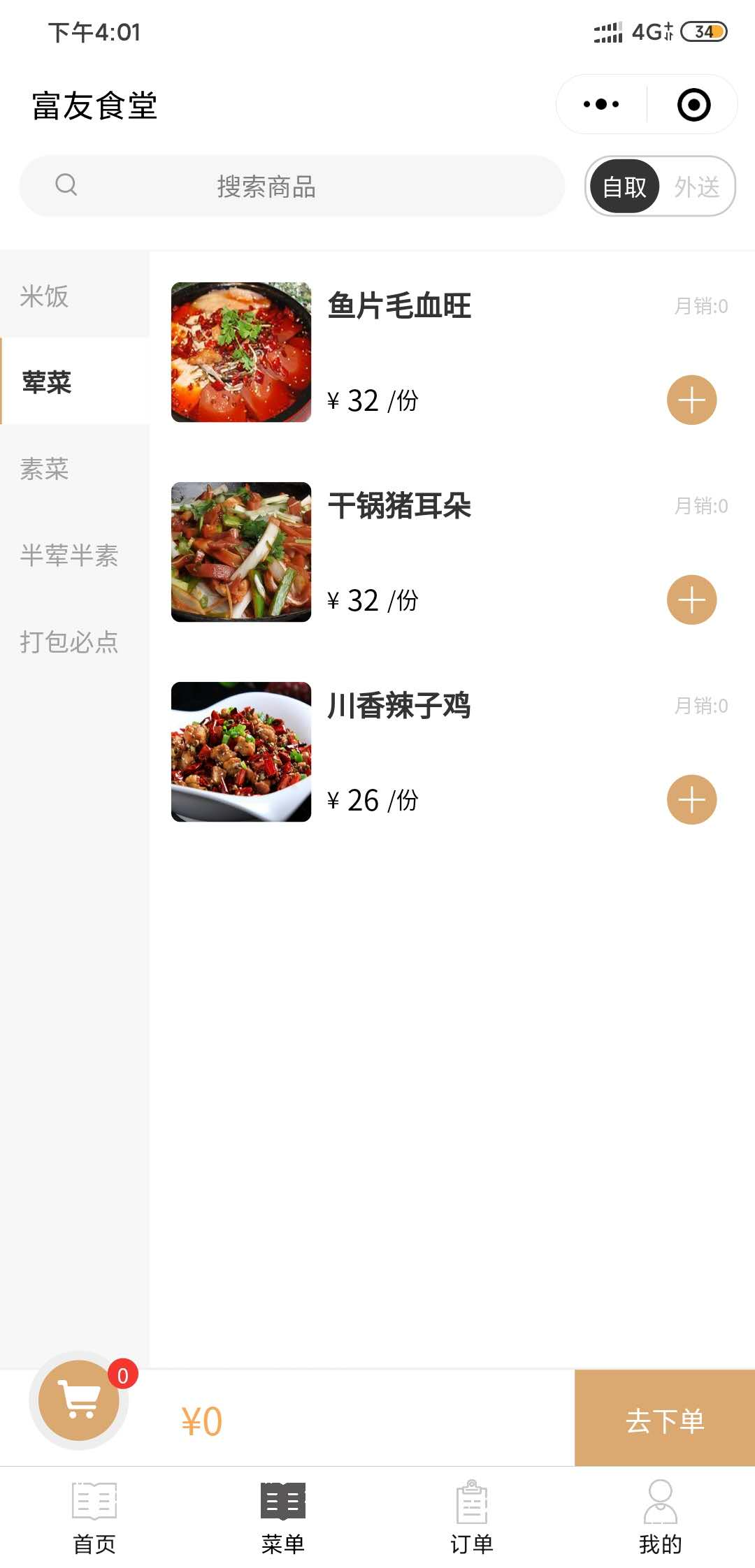Switch to 外送 delivery mode

697,187
